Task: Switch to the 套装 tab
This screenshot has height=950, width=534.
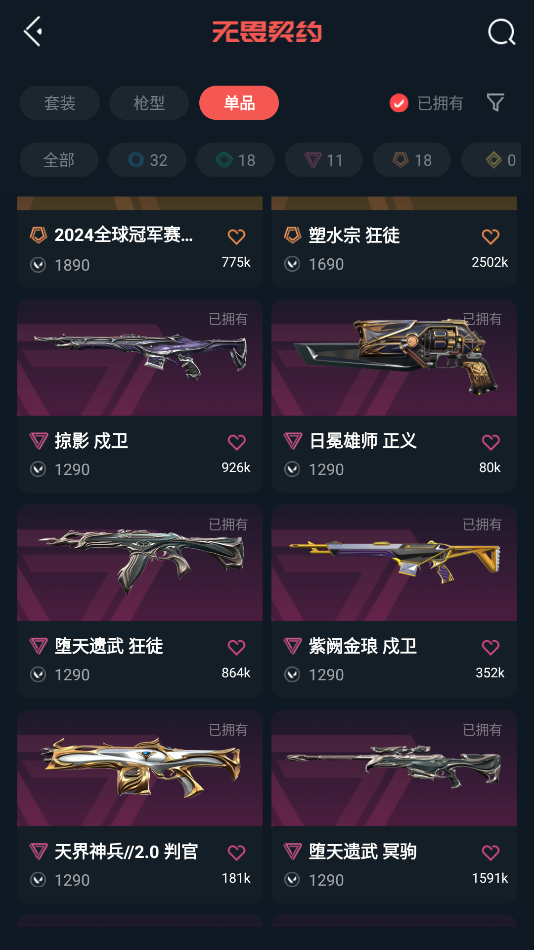Action: pyautogui.click(x=59, y=103)
